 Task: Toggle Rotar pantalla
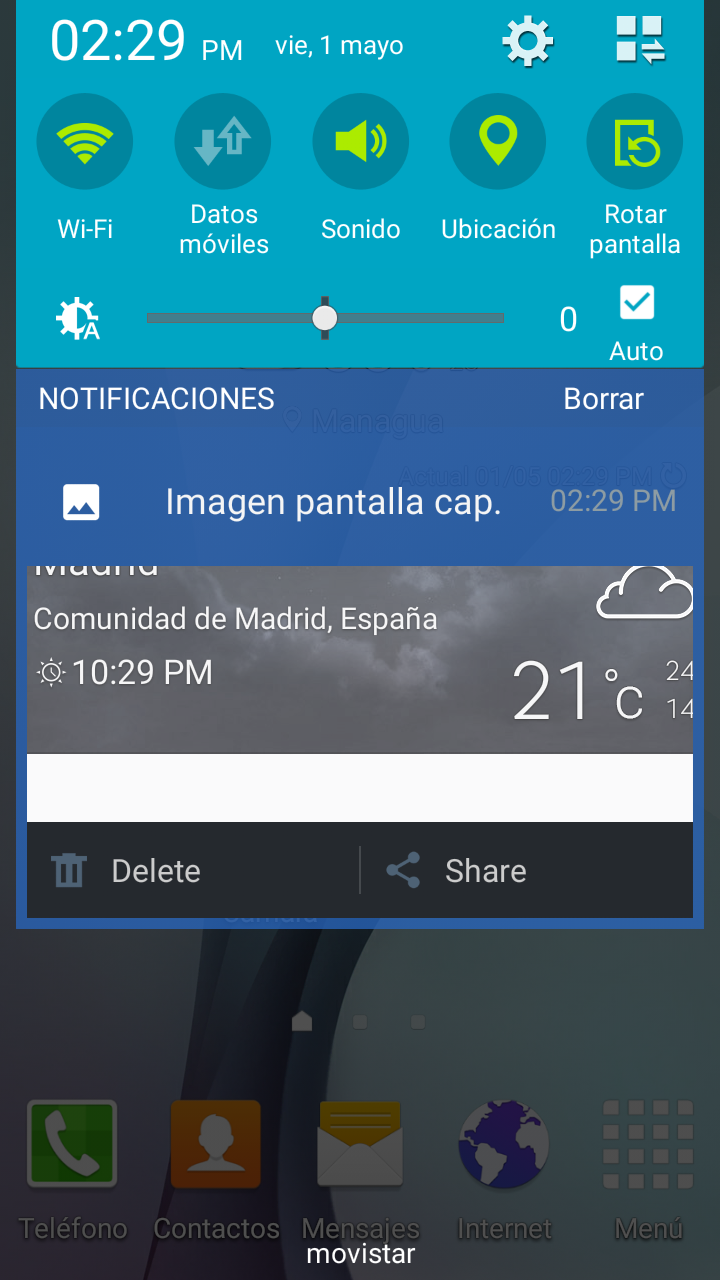point(635,141)
